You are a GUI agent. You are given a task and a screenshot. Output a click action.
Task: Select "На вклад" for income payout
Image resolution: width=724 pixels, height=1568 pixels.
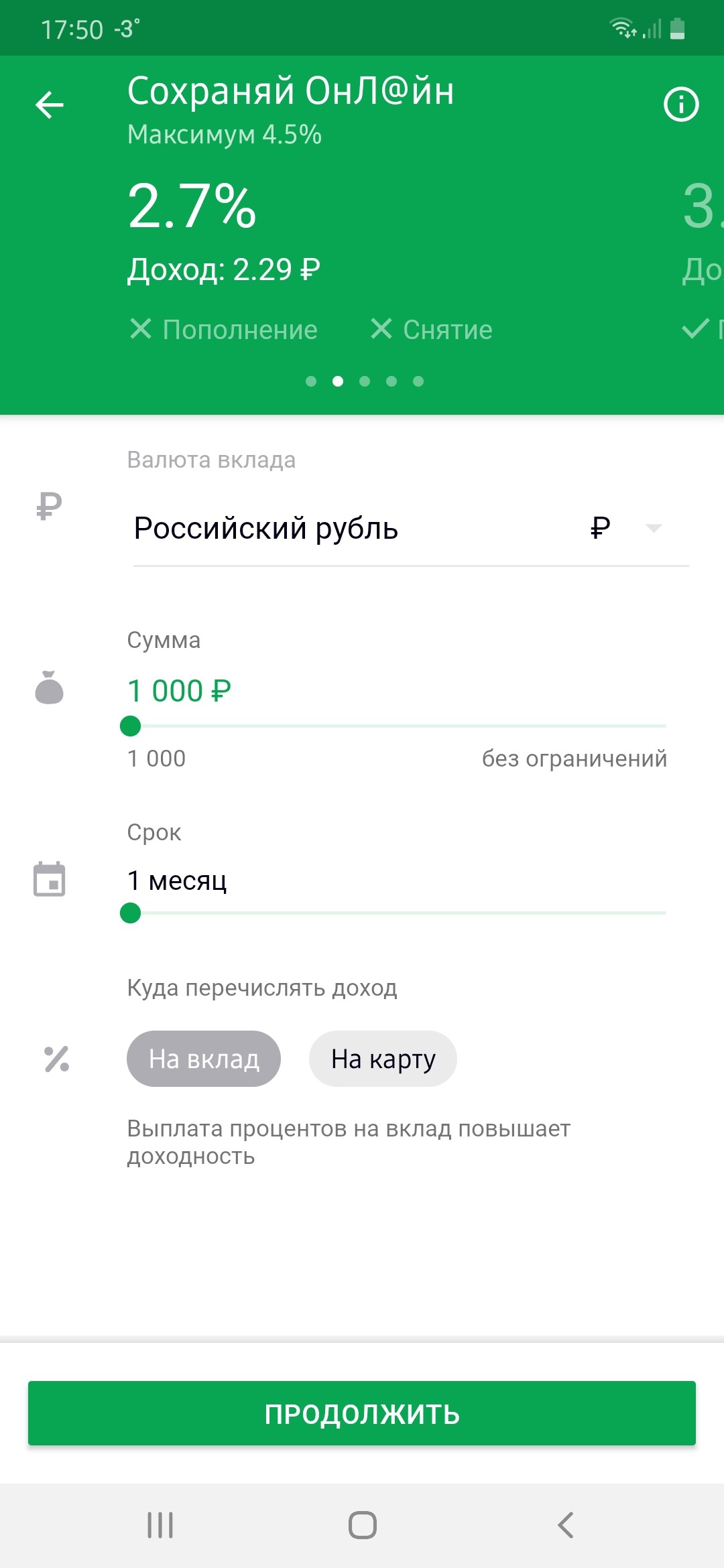click(204, 1059)
